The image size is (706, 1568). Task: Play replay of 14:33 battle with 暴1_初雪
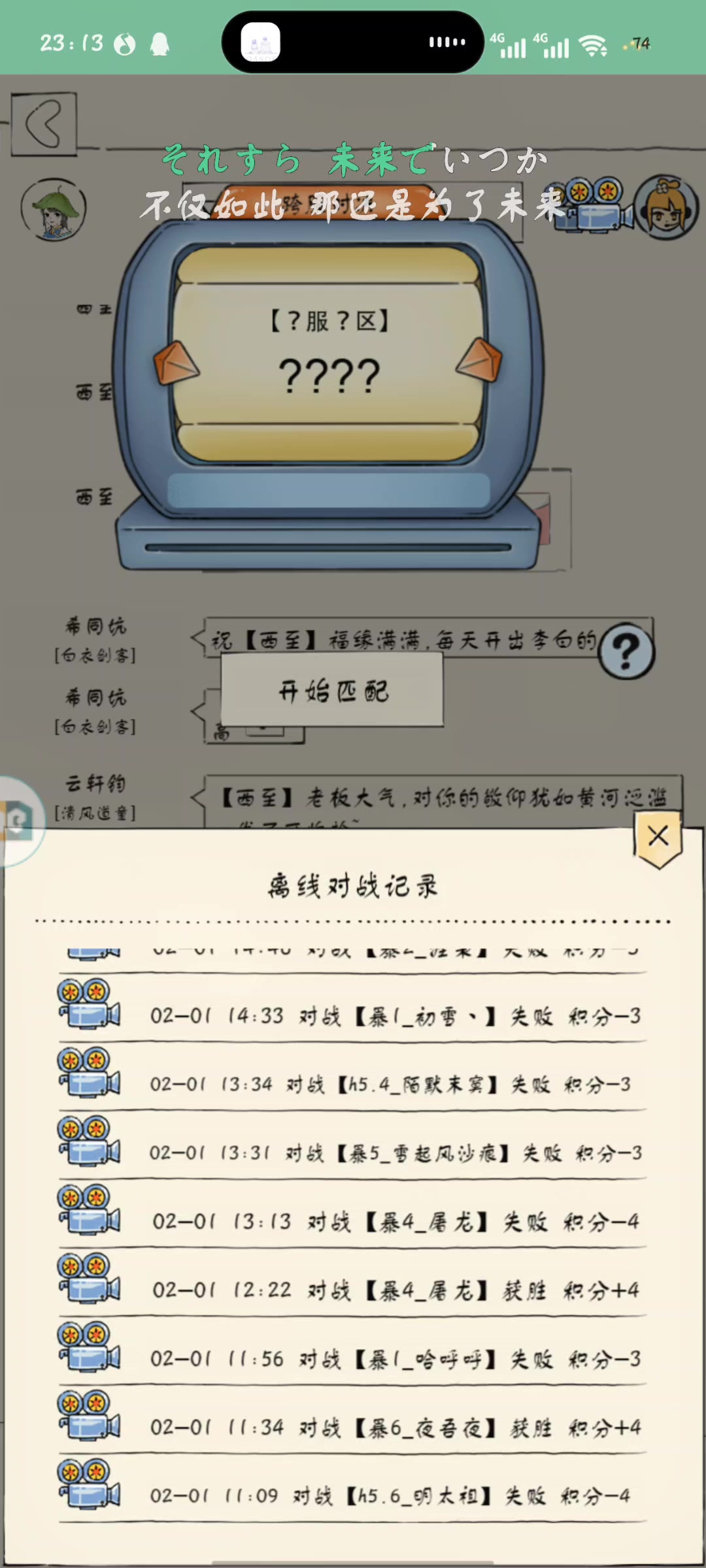(89, 1004)
